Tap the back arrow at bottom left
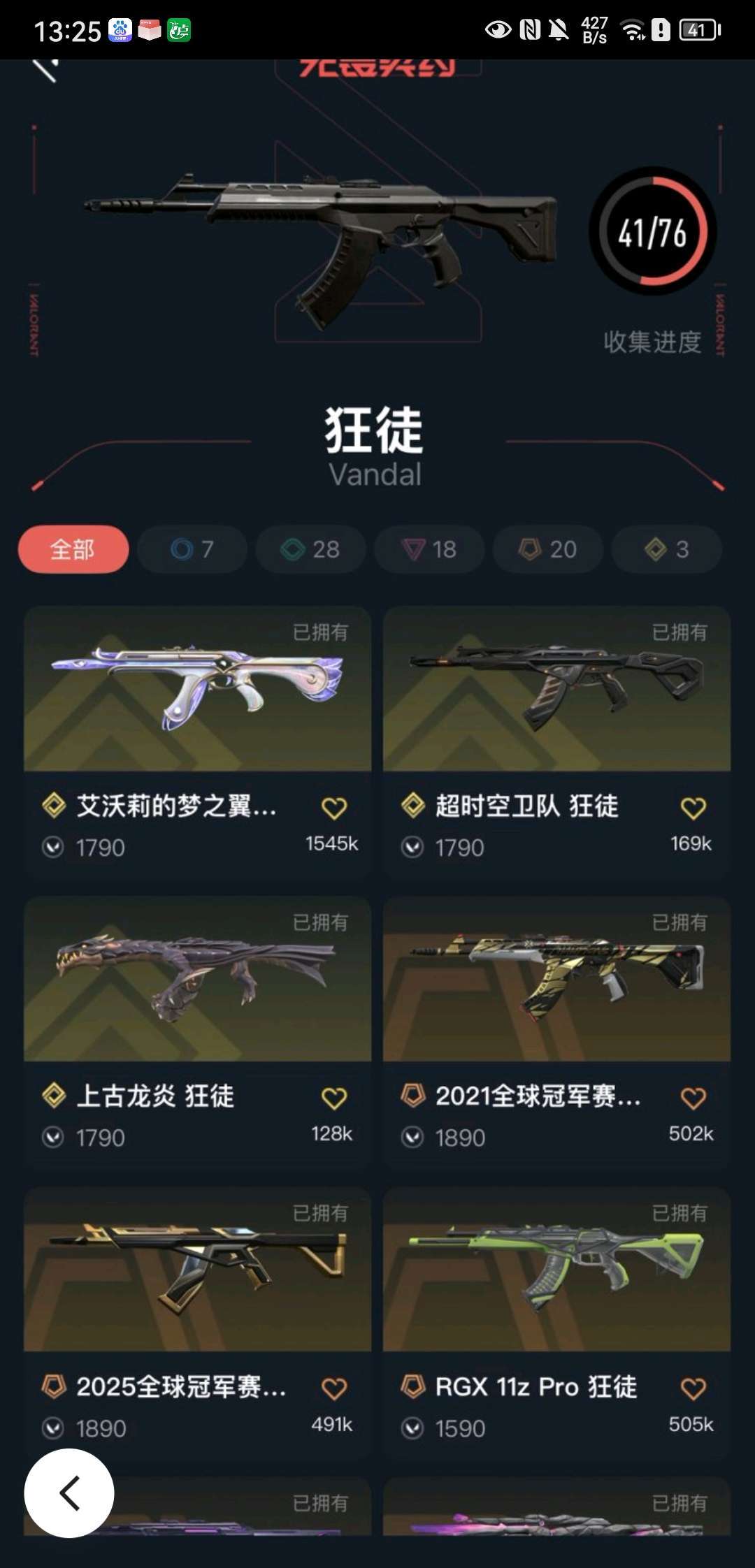755x1568 pixels. click(x=70, y=1493)
